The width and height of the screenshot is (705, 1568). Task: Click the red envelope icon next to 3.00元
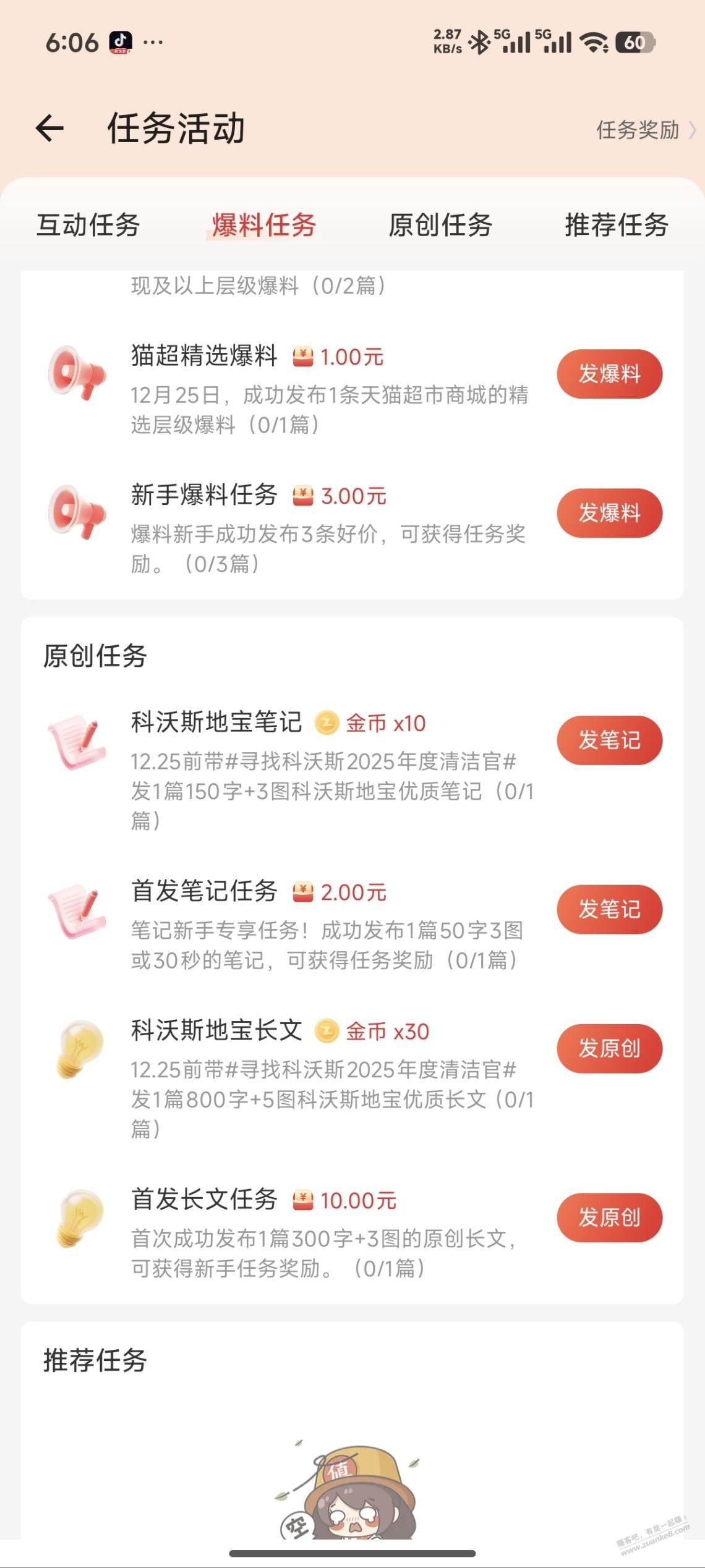pos(302,496)
